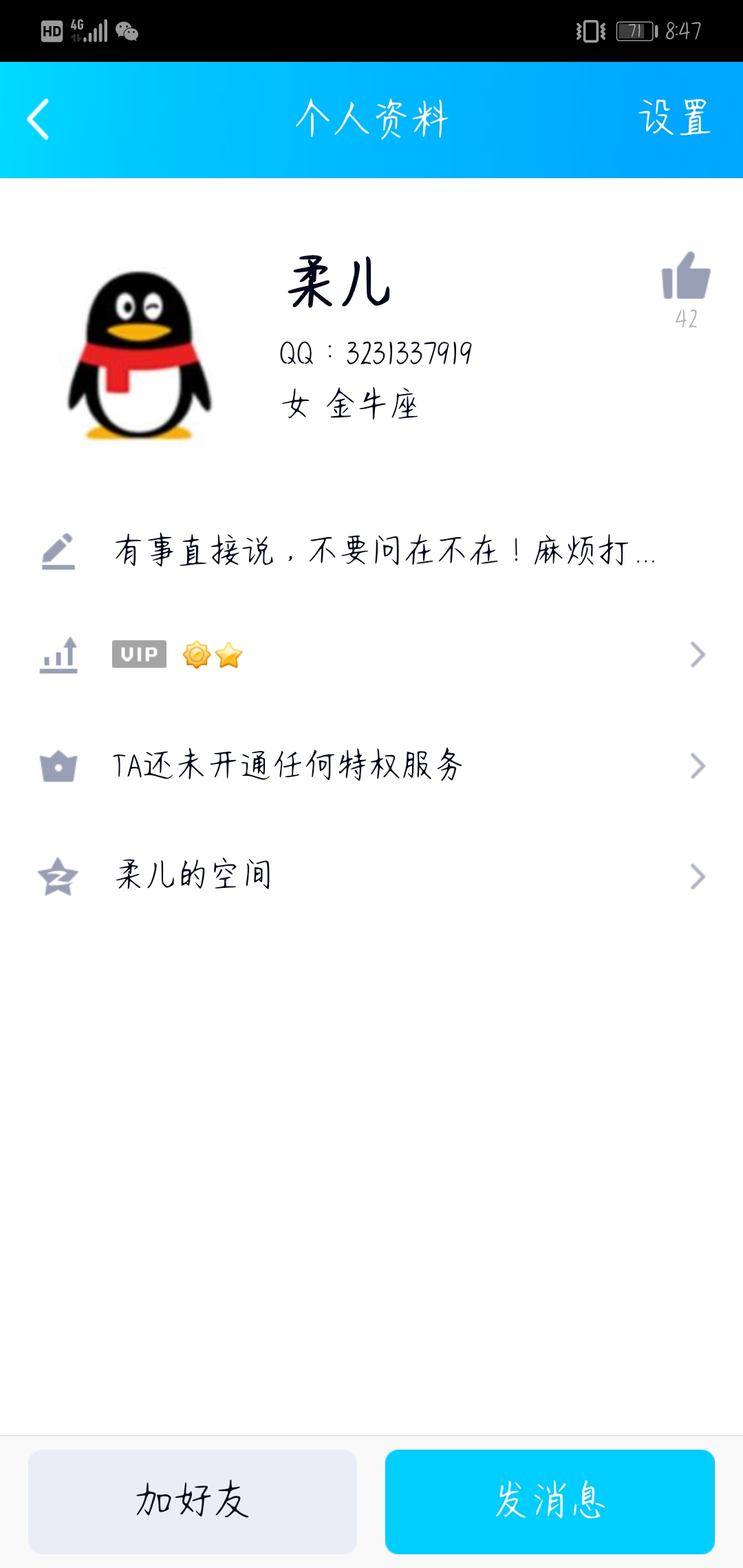The height and width of the screenshot is (1568, 743).
Task: Tap the 个人资料 title
Action: pyautogui.click(x=371, y=117)
